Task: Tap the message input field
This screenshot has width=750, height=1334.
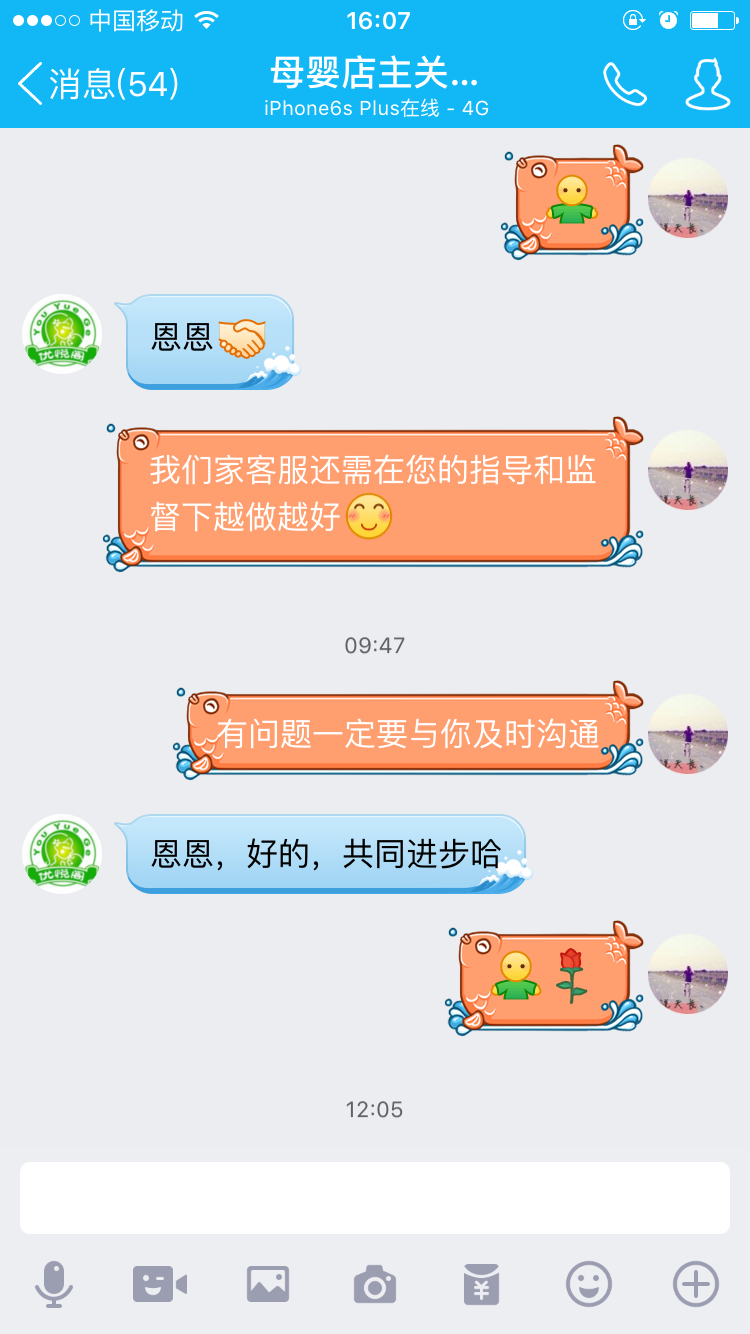Action: click(x=375, y=1197)
